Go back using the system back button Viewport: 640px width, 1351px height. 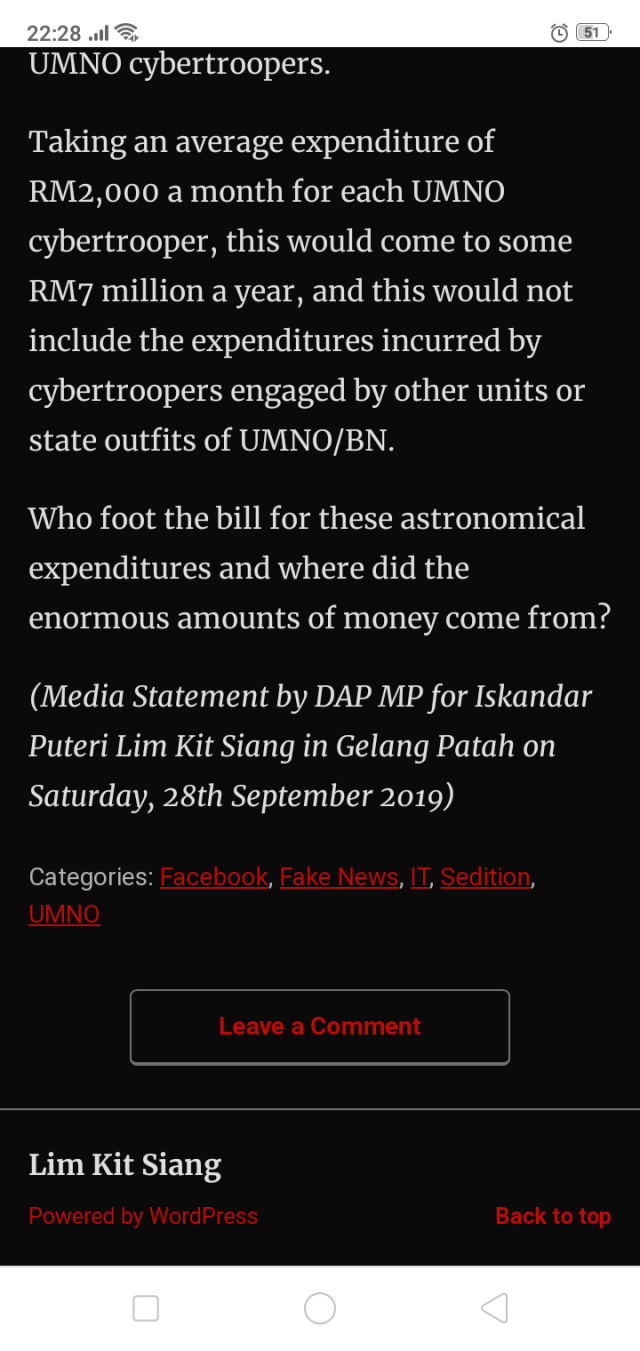494,1308
